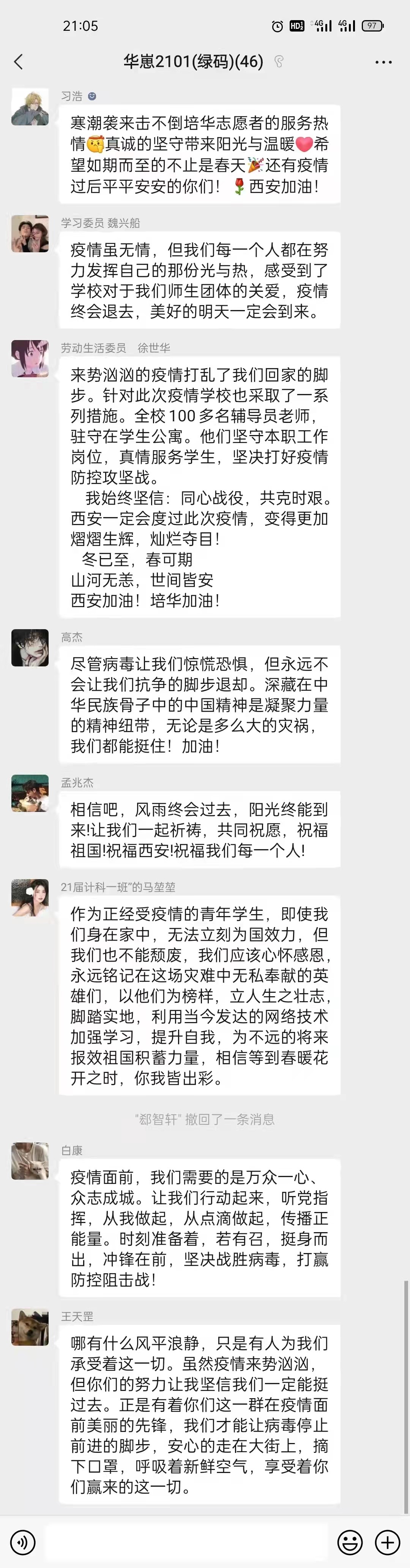Open the group chat overflow menu
Screen dimensions: 410x1568
point(383,62)
